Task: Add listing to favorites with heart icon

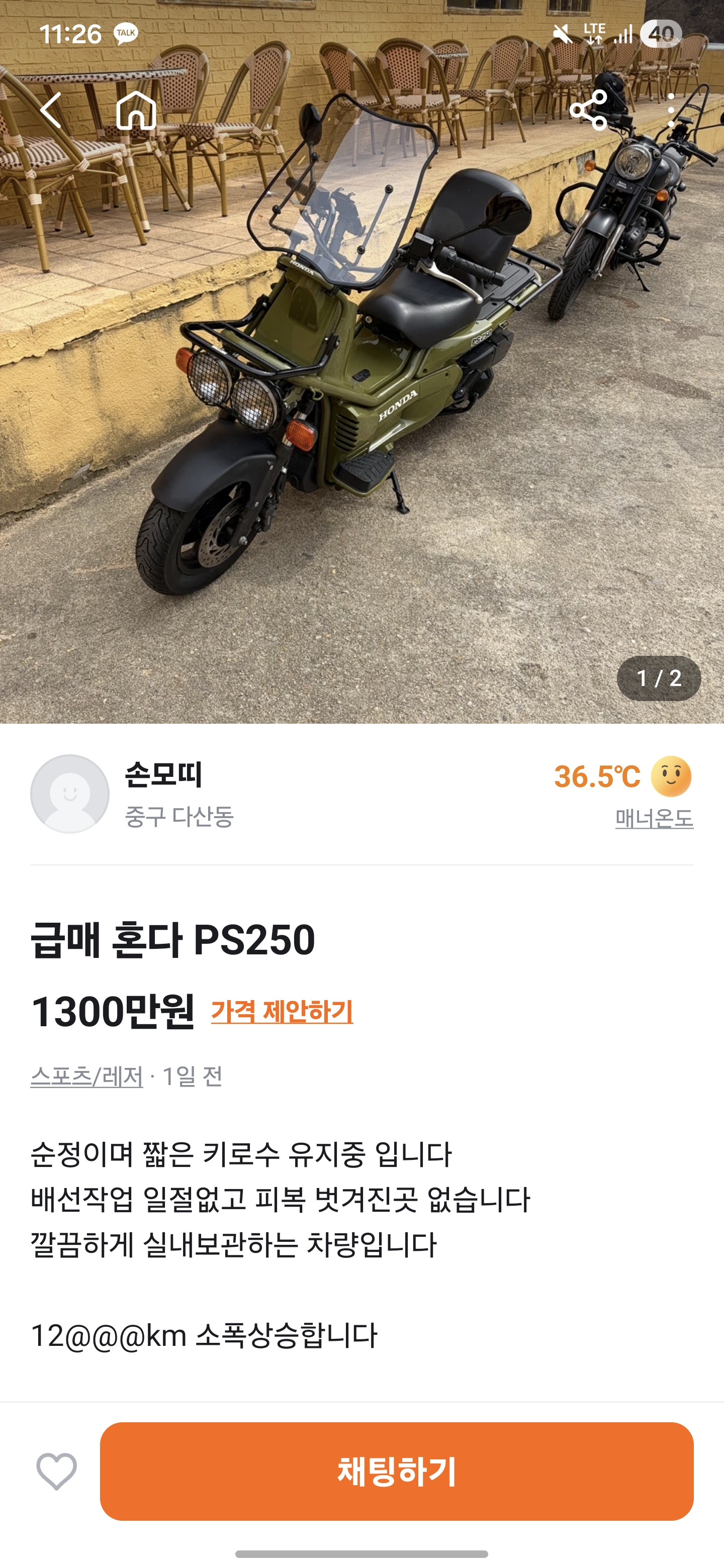Action: [x=57, y=1471]
